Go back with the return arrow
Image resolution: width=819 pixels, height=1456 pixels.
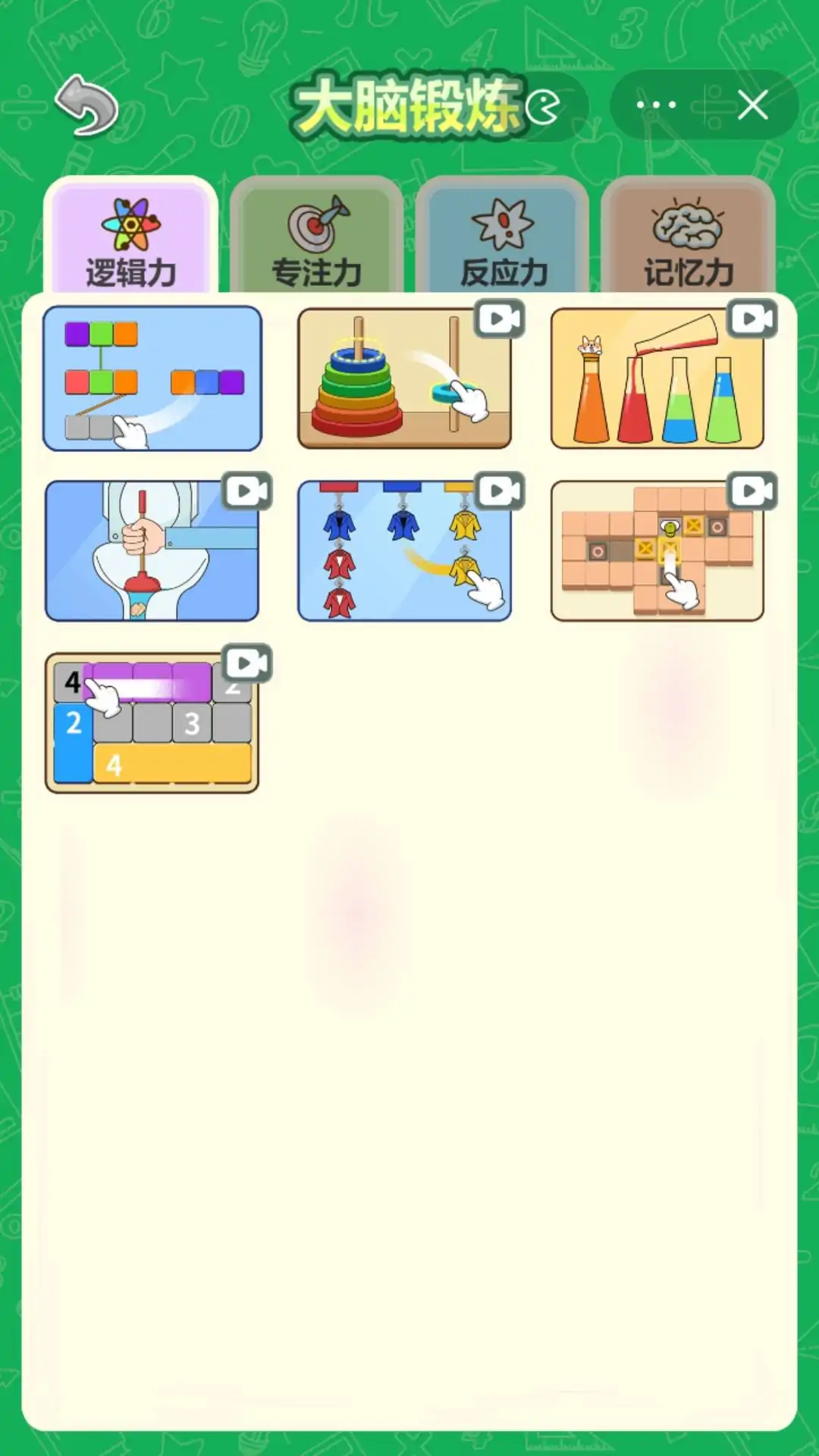pos(86,106)
